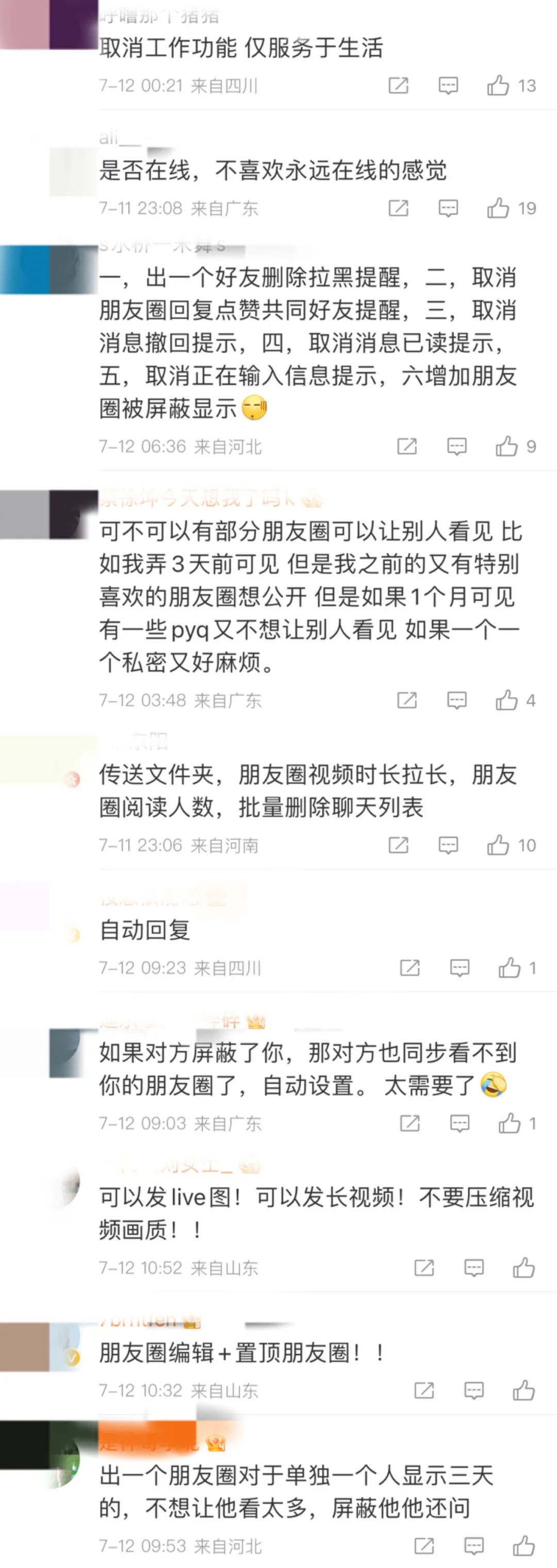Like the comment '如果对方屏蔽了你'
557x1568 pixels.
(x=510, y=1123)
